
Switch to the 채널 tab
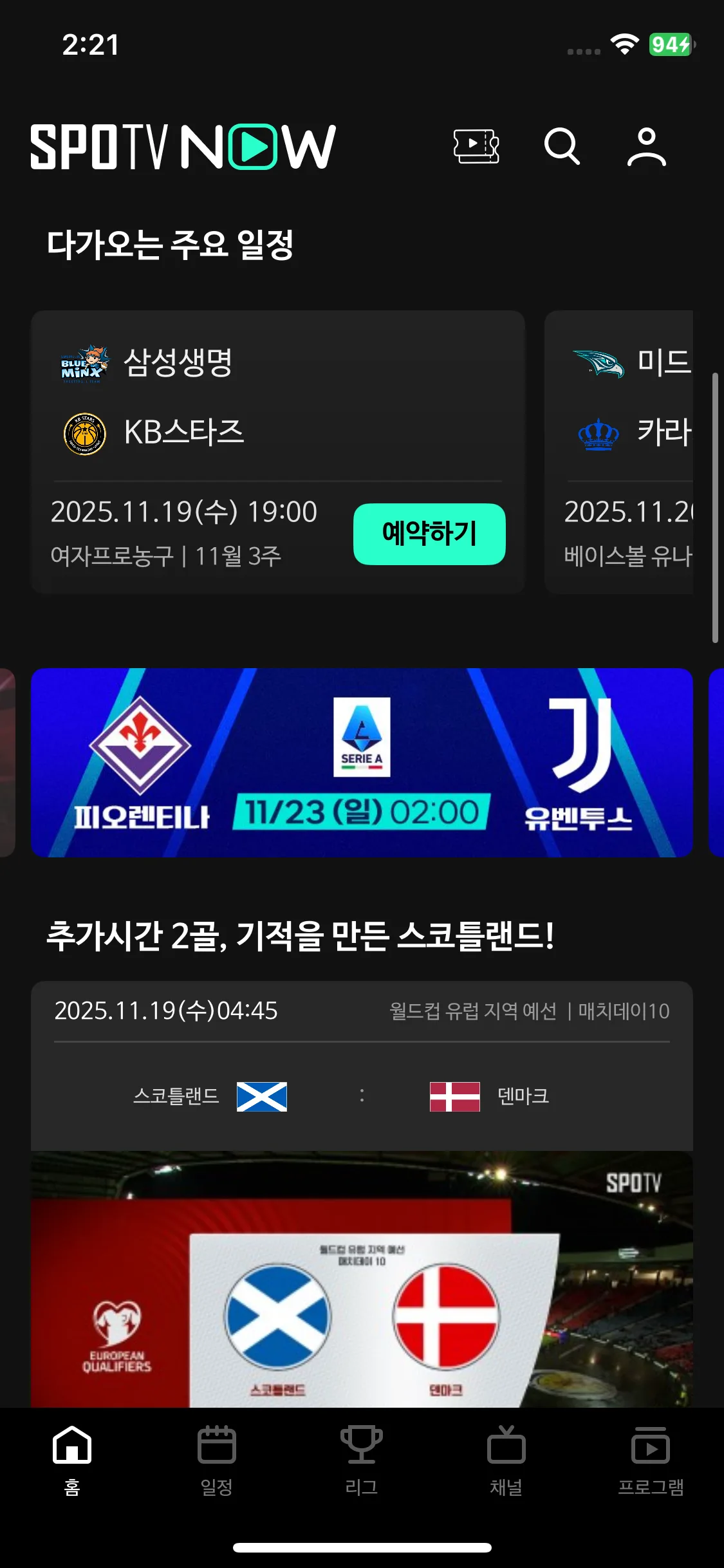[506, 1460]
